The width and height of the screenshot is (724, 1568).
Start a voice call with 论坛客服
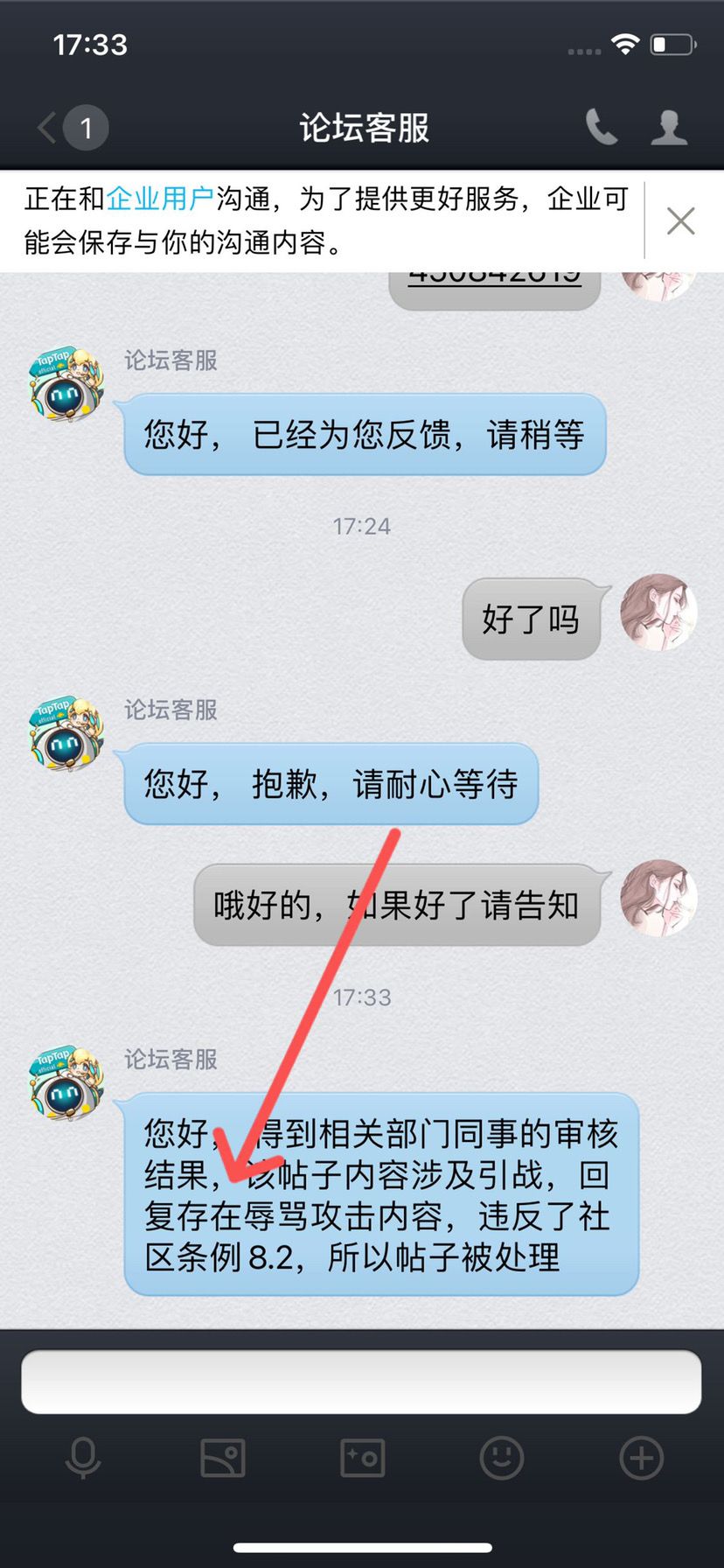[x=602, y=128]
